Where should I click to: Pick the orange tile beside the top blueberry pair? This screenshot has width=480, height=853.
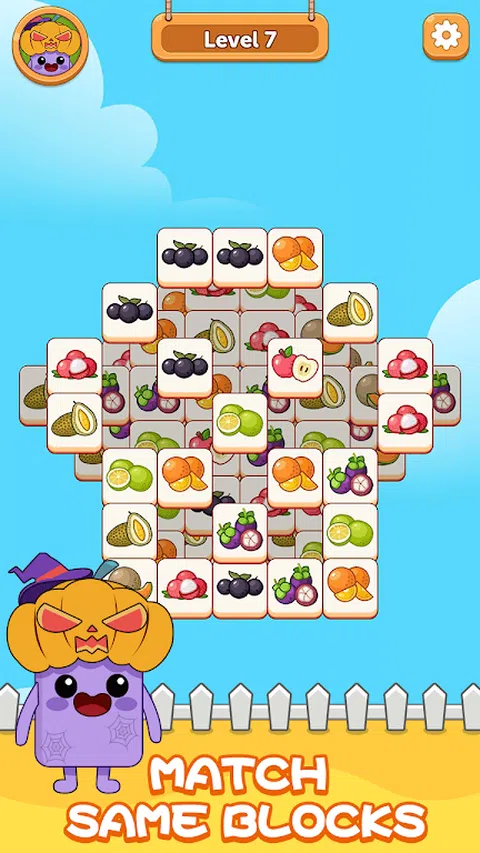(x=295, y=257)
